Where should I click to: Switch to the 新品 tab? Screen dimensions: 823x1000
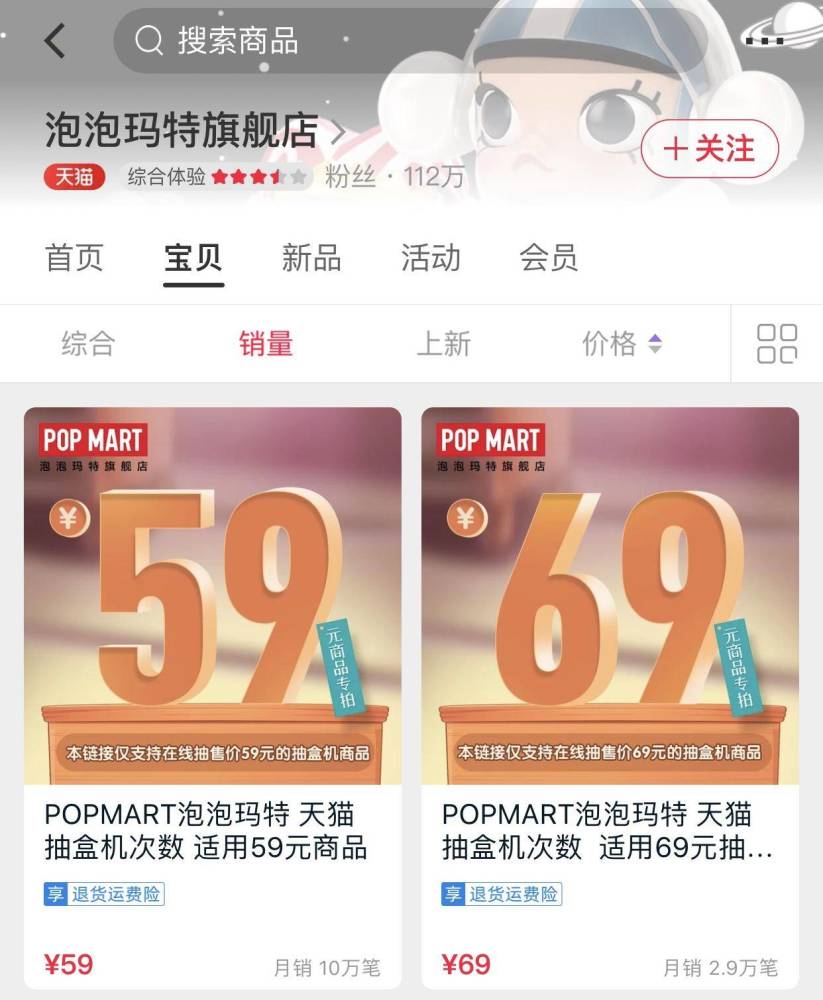[311, 258]
